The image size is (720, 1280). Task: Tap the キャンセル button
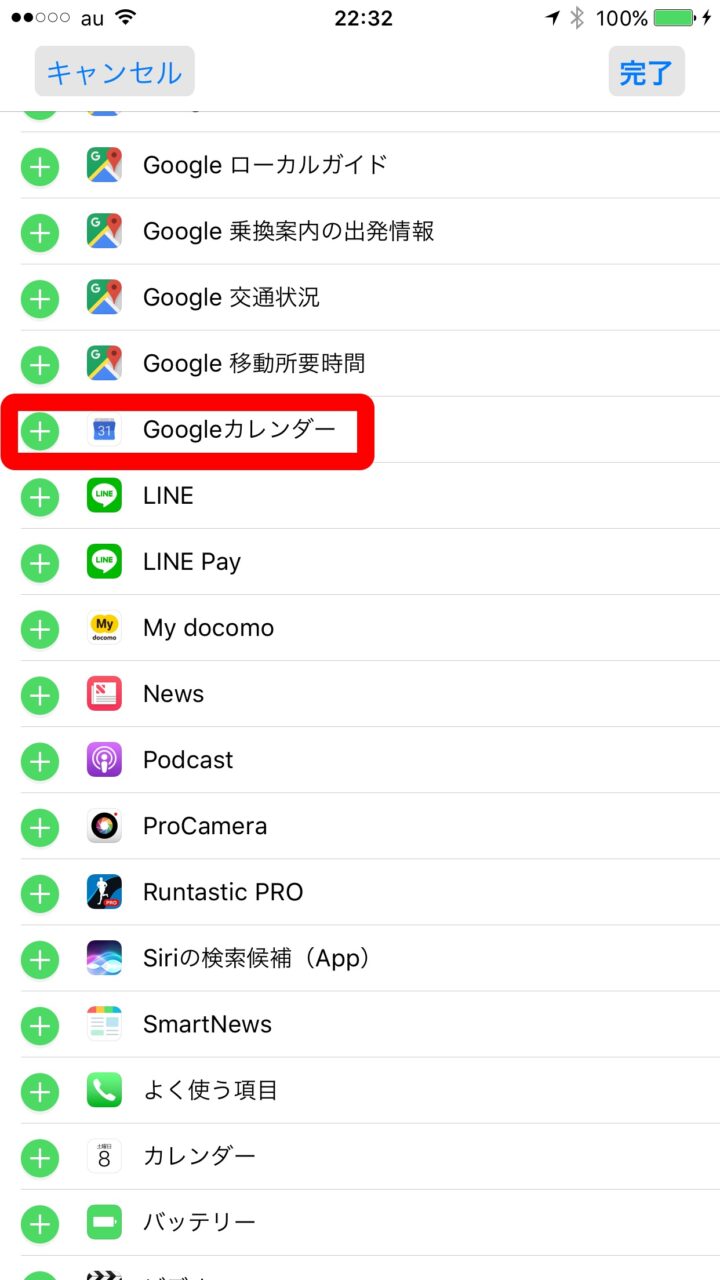(114, 72)
